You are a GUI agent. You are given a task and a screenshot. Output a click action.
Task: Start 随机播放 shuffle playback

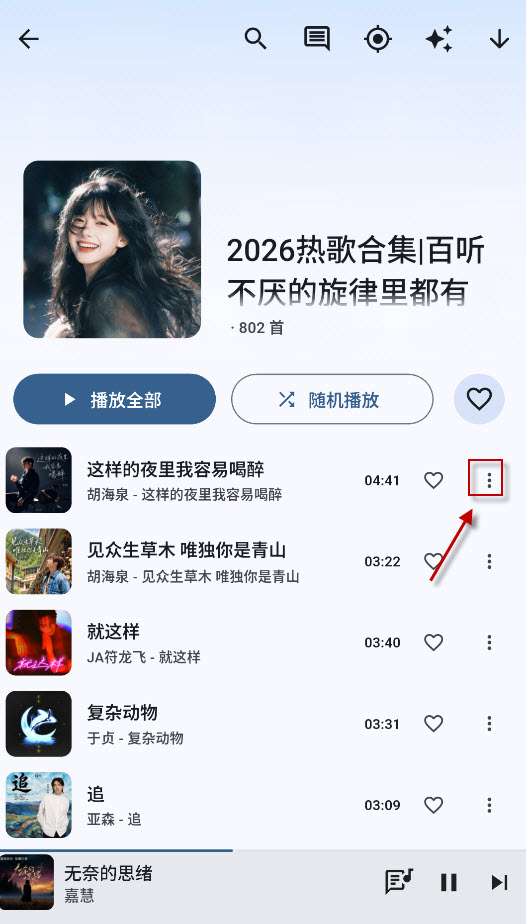[332, 400]
